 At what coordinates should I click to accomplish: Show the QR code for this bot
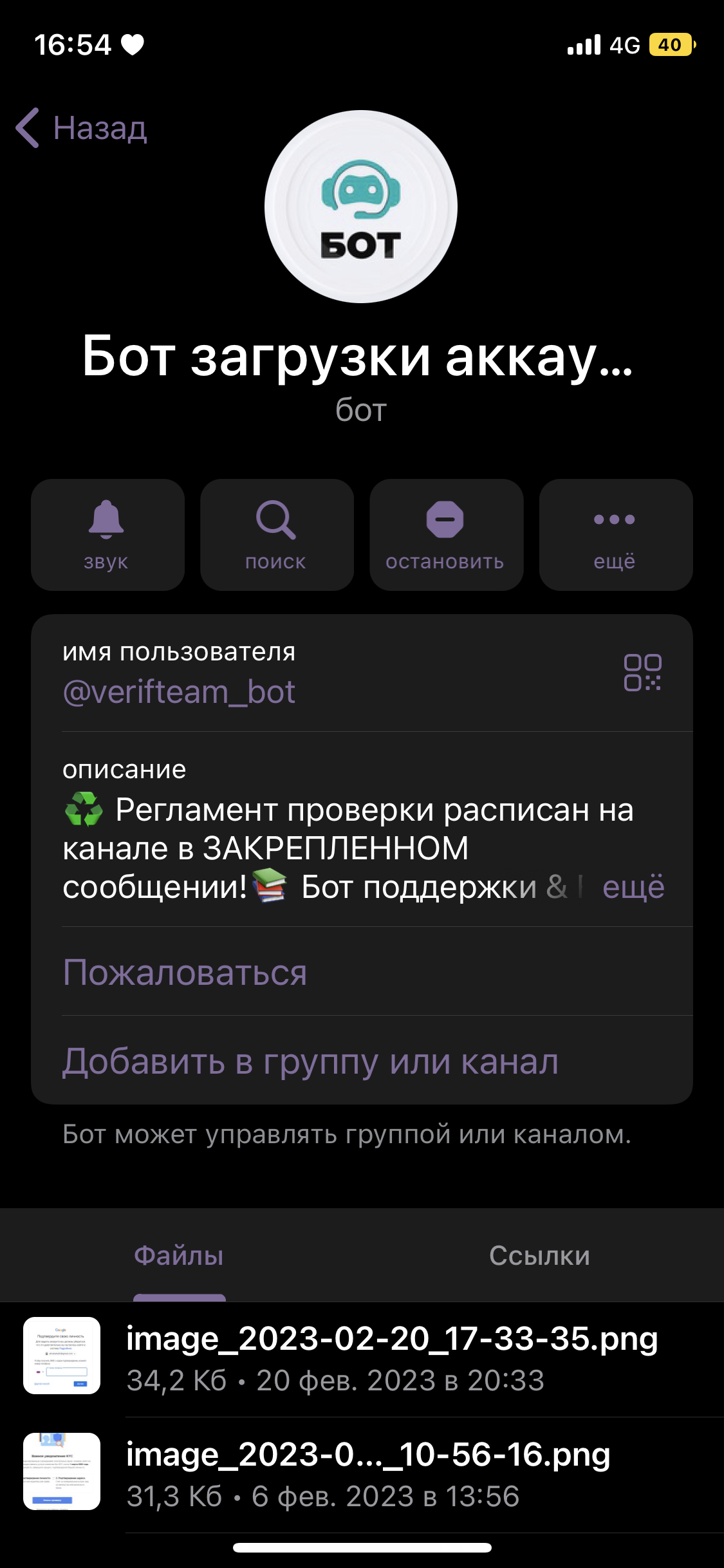[642, 673]
